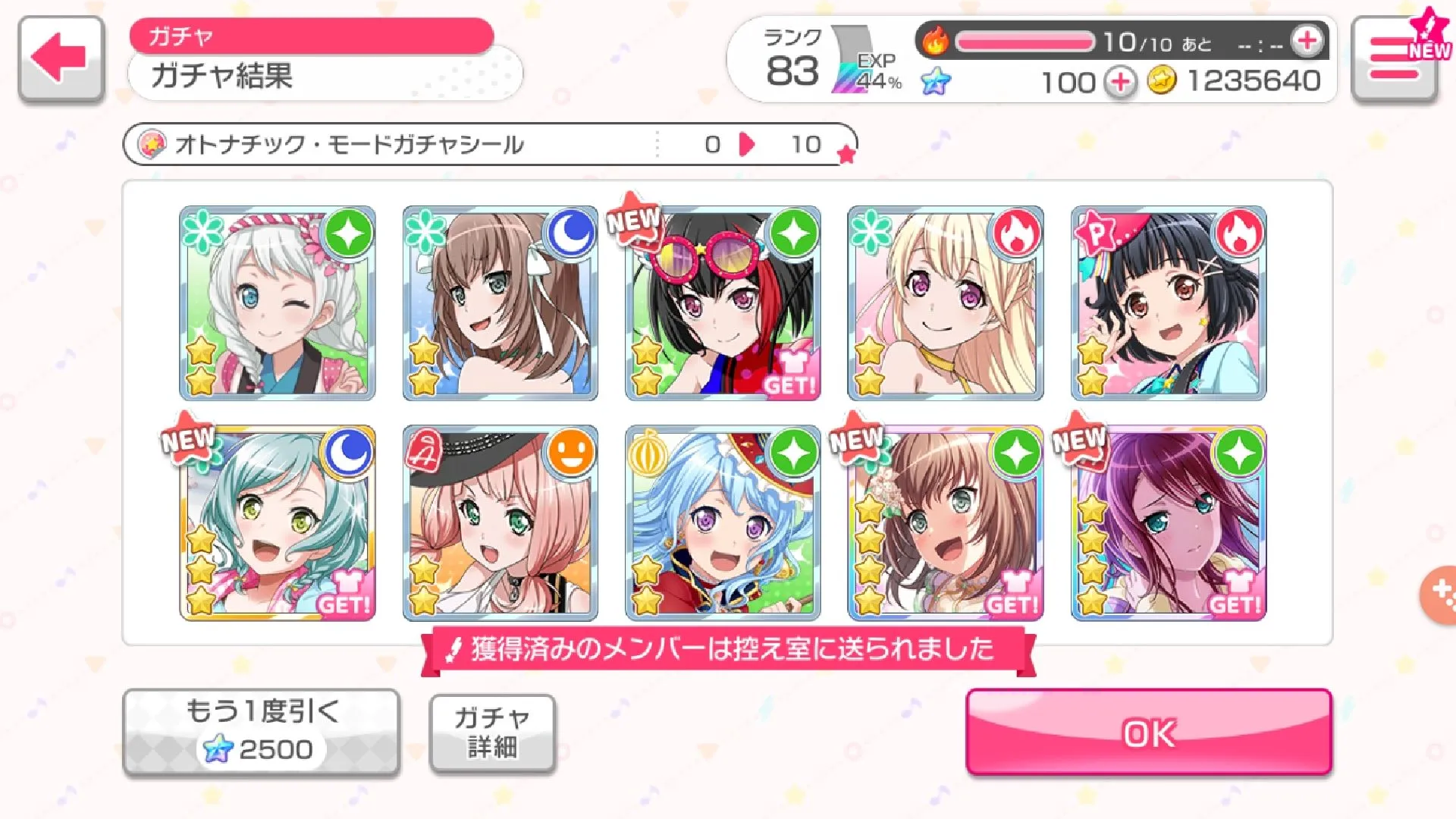Open the NEW three-star teal-haired girl card
The height and width of the screenshot is (819, 1456).
click(278, 523)
